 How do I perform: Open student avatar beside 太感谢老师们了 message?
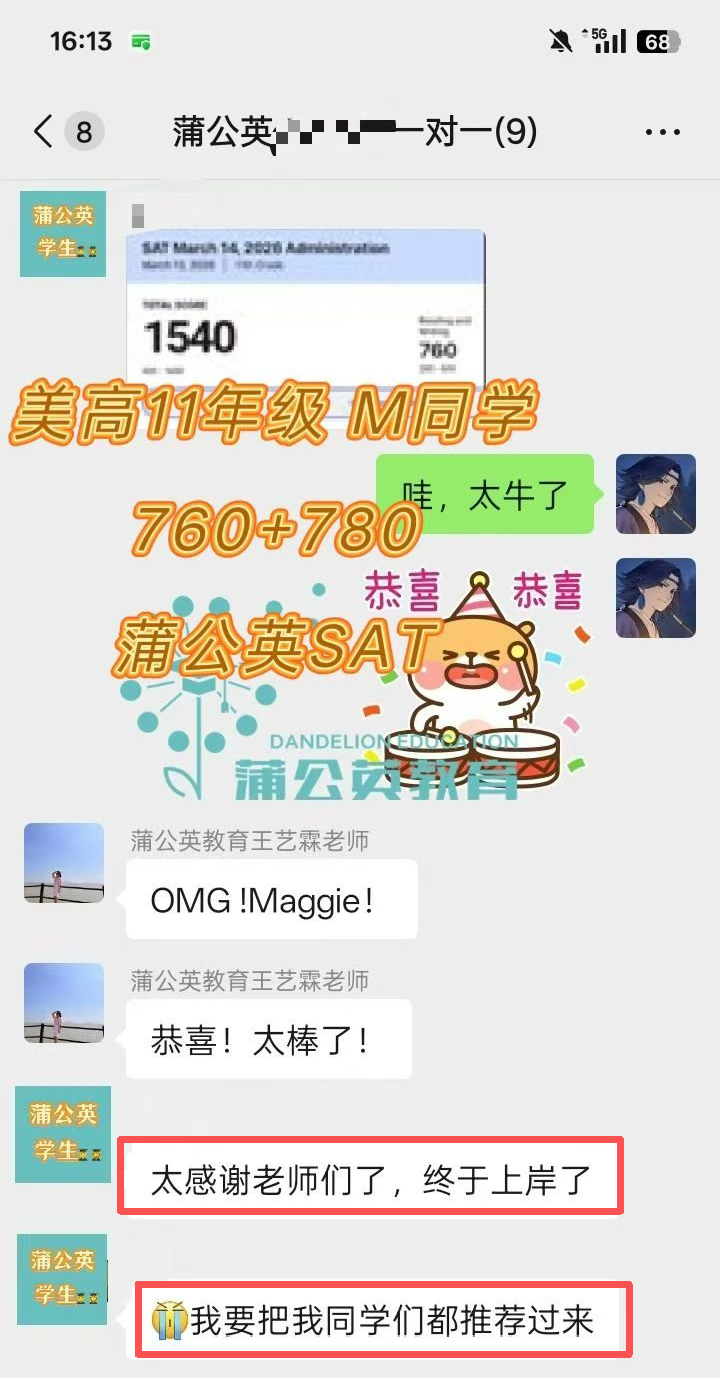coord(63,1135)
